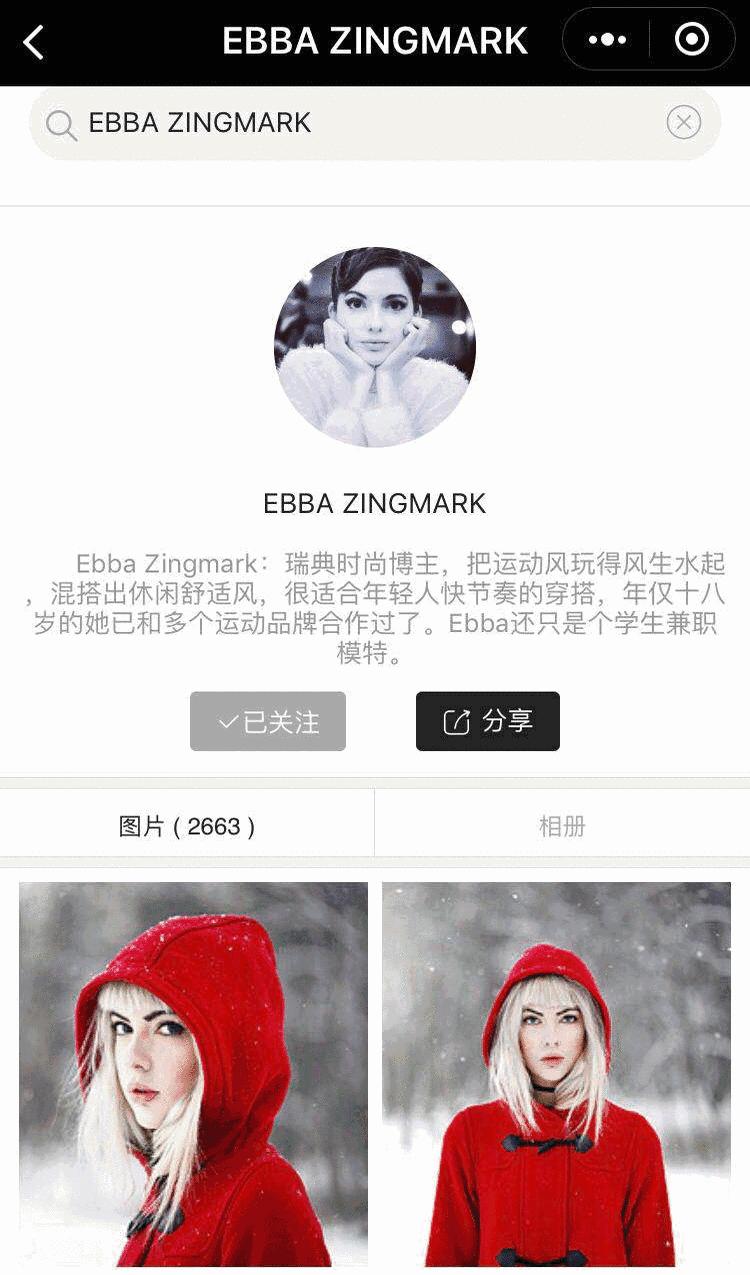The height and width of the screenshot is (1275, 750).
Task: Open the mini program options menu (three dots)
Action: click(605, 39)
